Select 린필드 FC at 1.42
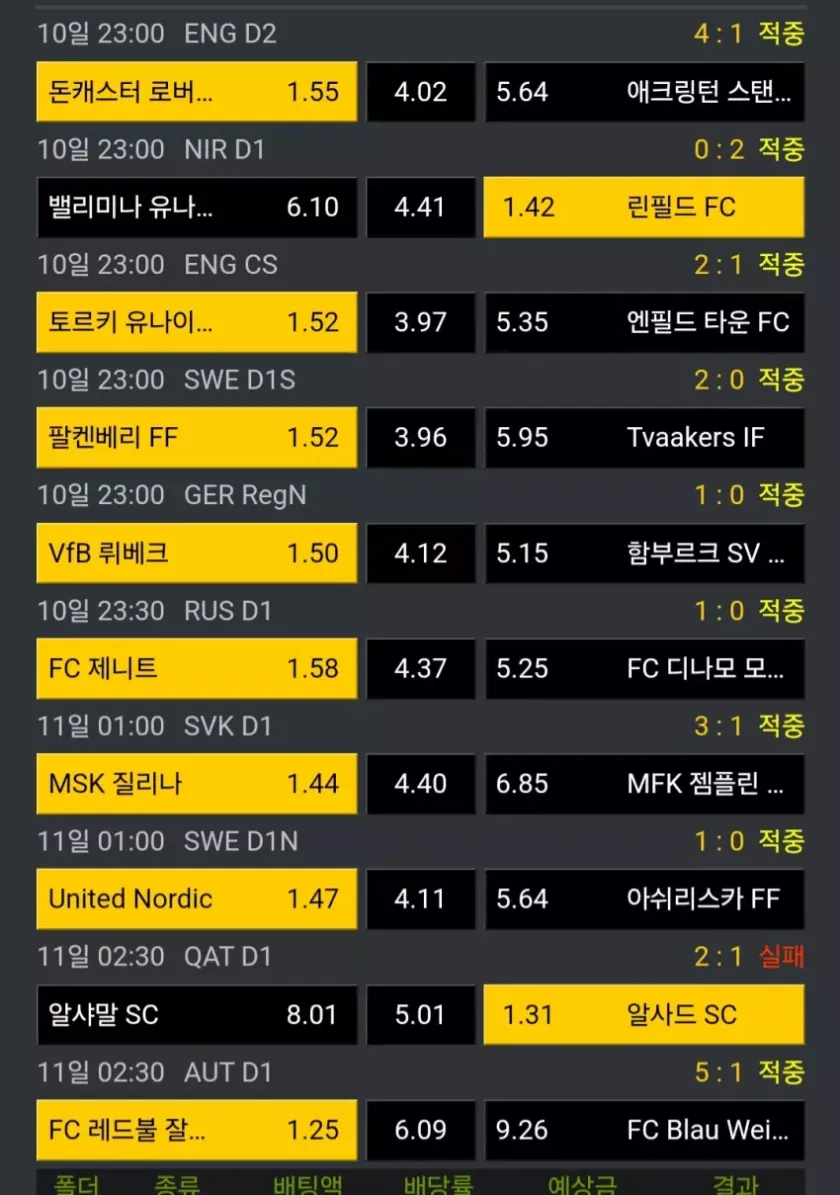 (643, 207)
